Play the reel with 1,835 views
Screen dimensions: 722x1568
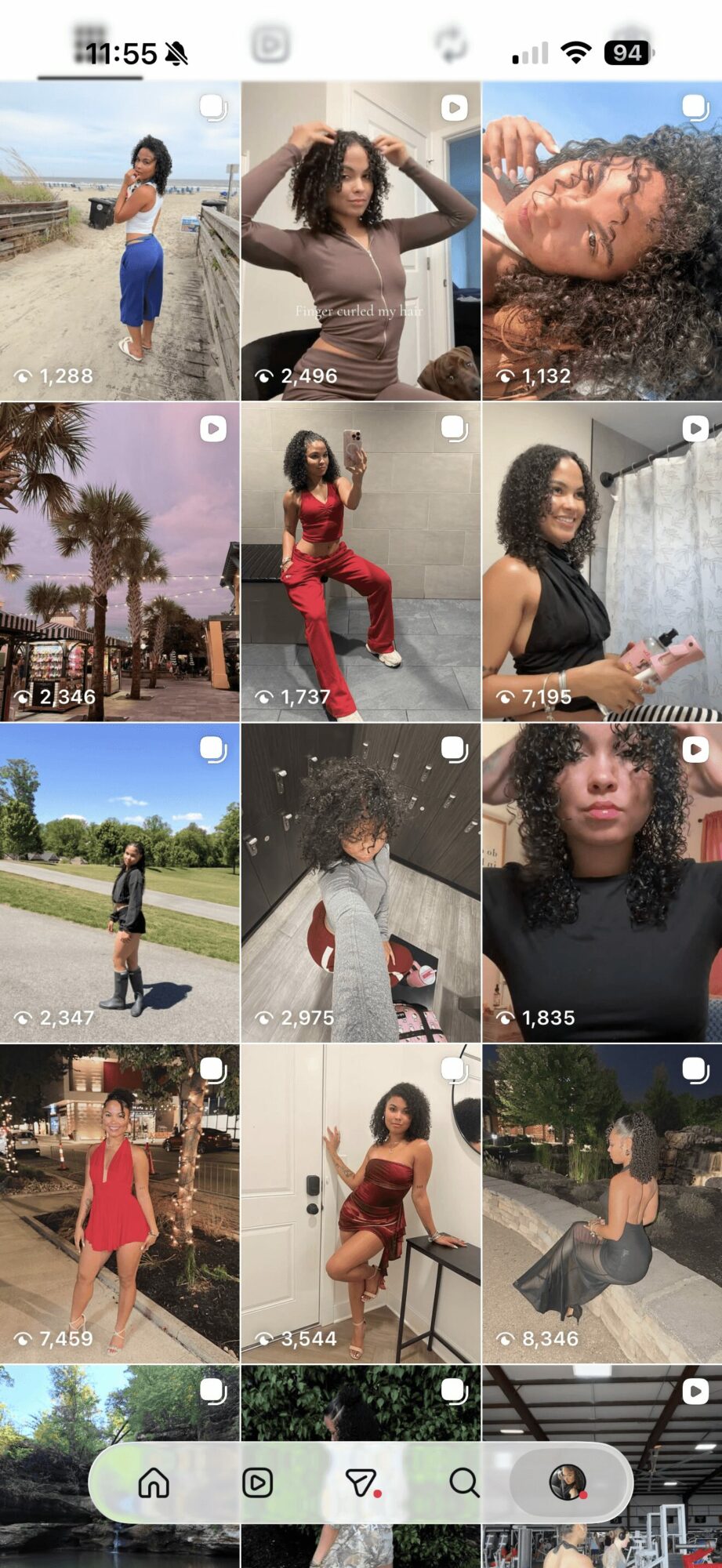(x=602, y=883)
